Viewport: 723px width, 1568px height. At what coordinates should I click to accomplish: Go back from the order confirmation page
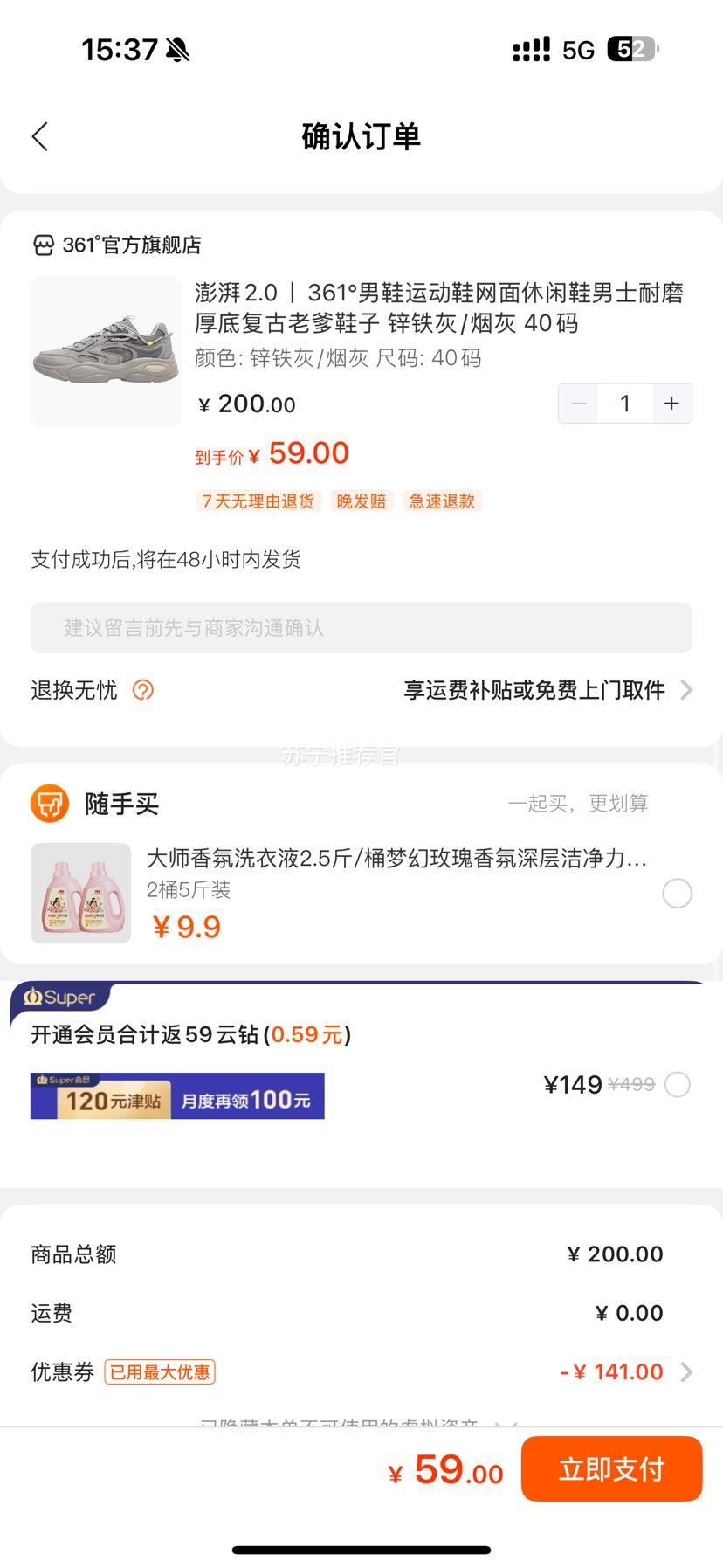tap(40, 136)
